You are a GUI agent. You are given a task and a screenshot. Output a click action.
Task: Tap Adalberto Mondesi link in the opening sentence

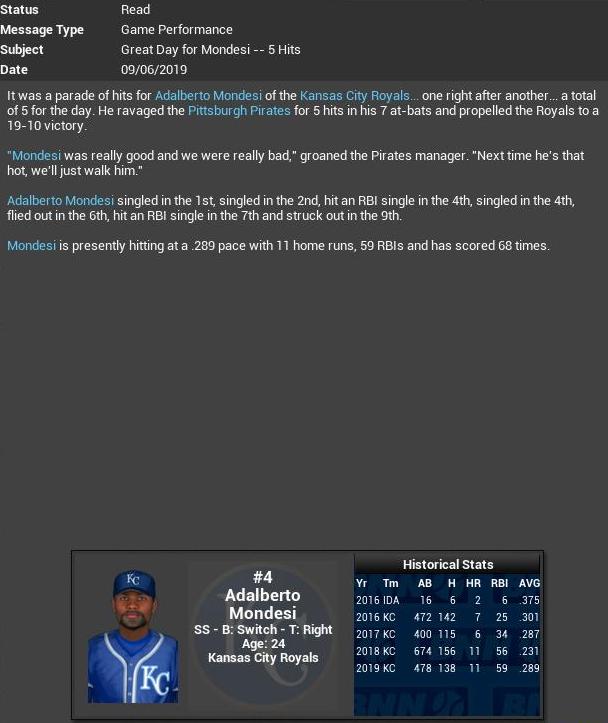coord(208,96)
